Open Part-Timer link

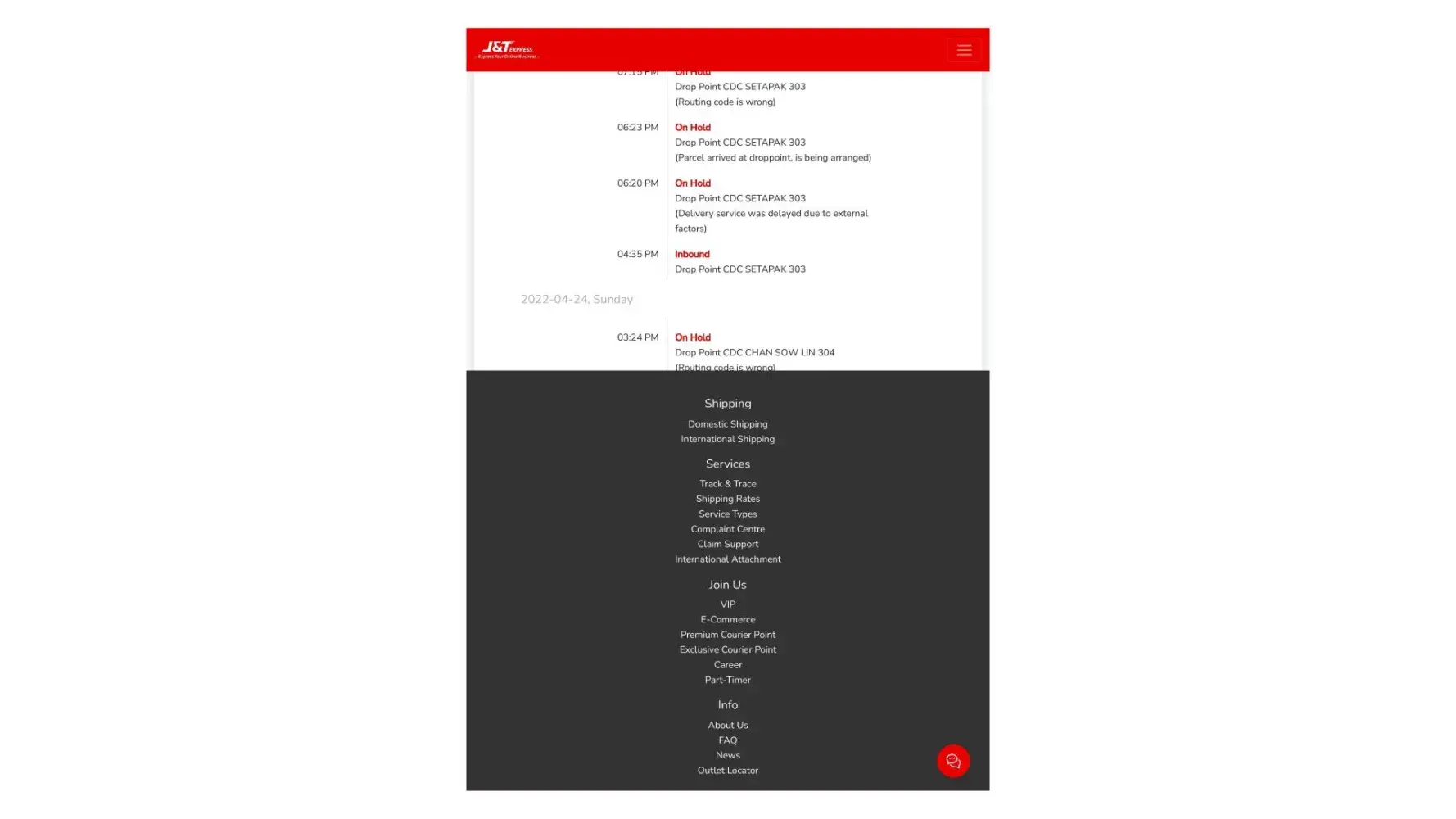727,680
